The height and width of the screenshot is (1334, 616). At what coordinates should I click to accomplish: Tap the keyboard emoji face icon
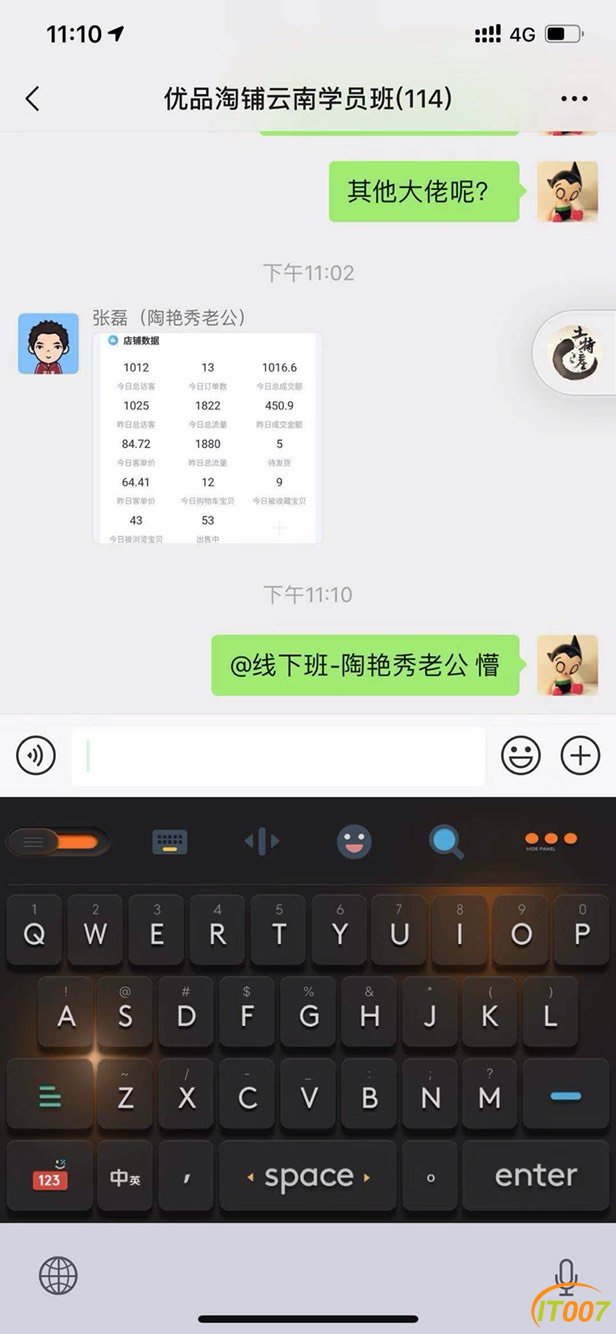point(354,842)
